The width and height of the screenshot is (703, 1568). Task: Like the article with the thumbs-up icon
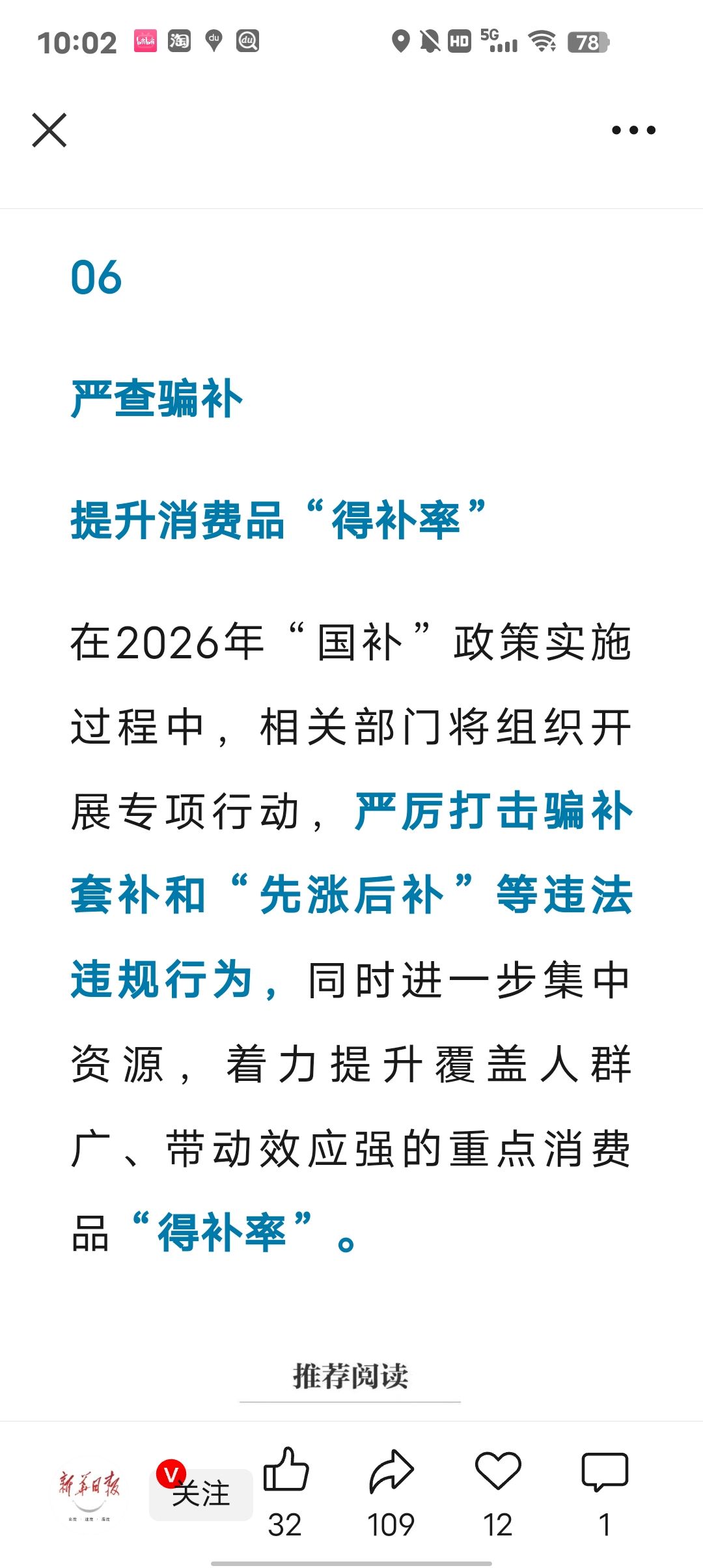click(286, 1472)
